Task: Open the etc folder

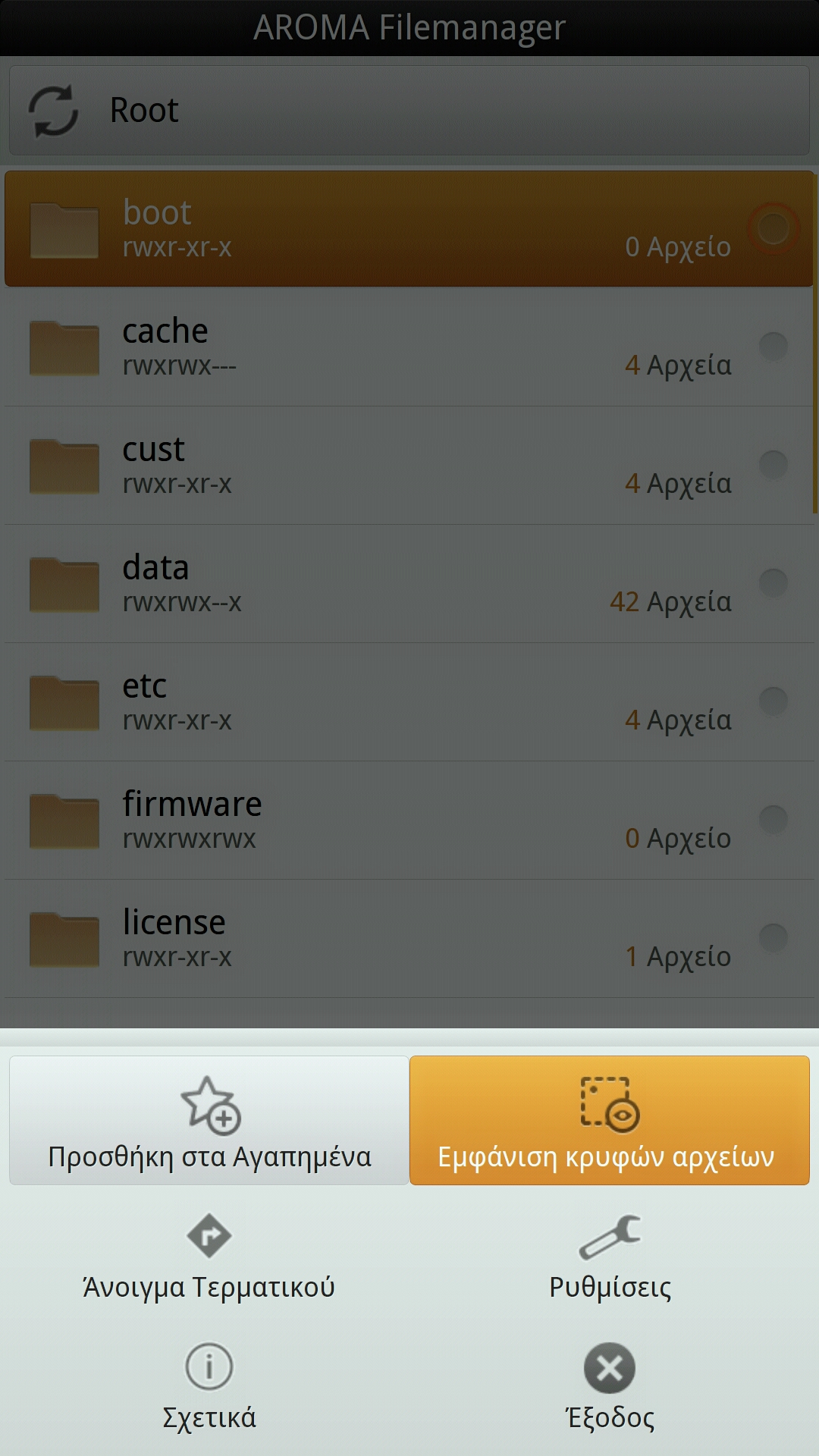Action: tap(303, 701)
